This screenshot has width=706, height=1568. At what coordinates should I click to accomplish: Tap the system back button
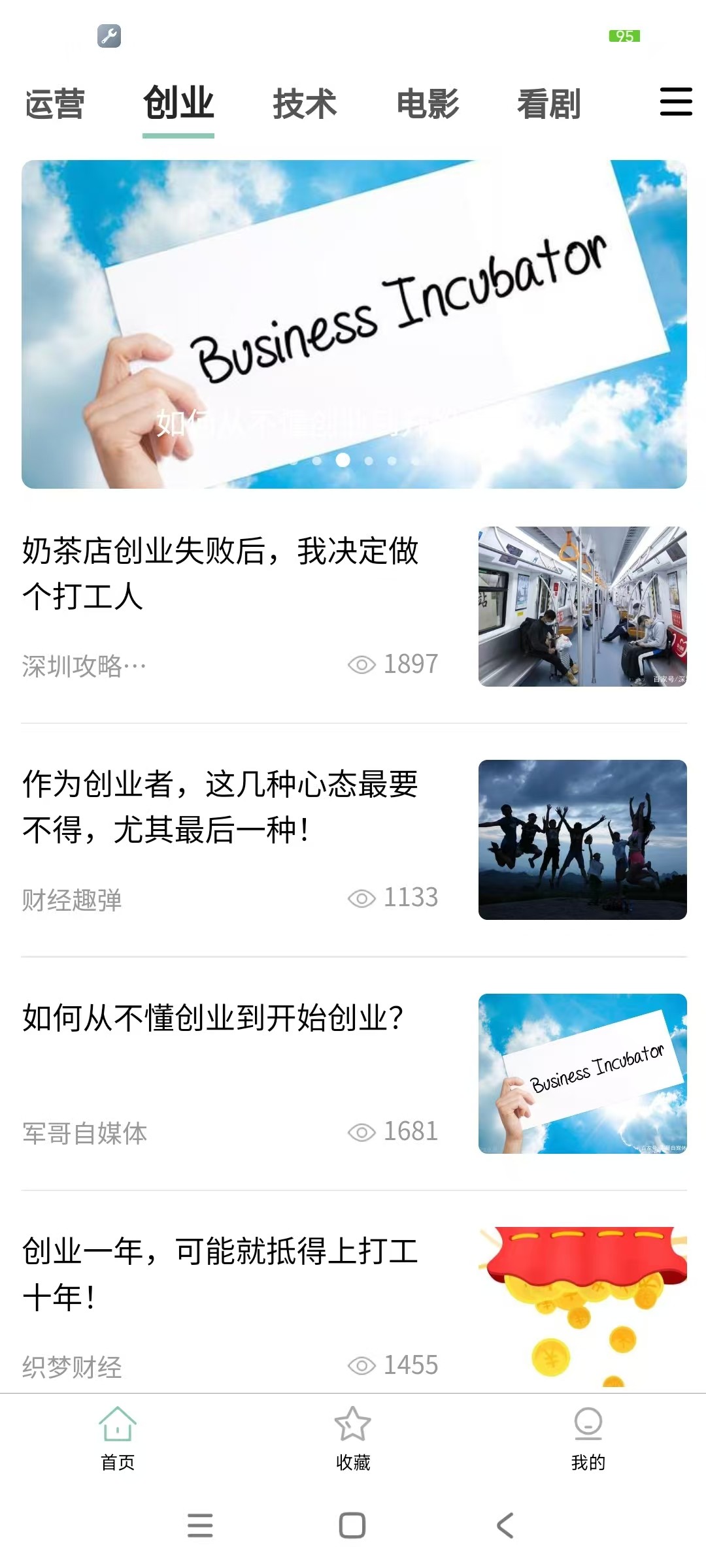click(505, 1526)
